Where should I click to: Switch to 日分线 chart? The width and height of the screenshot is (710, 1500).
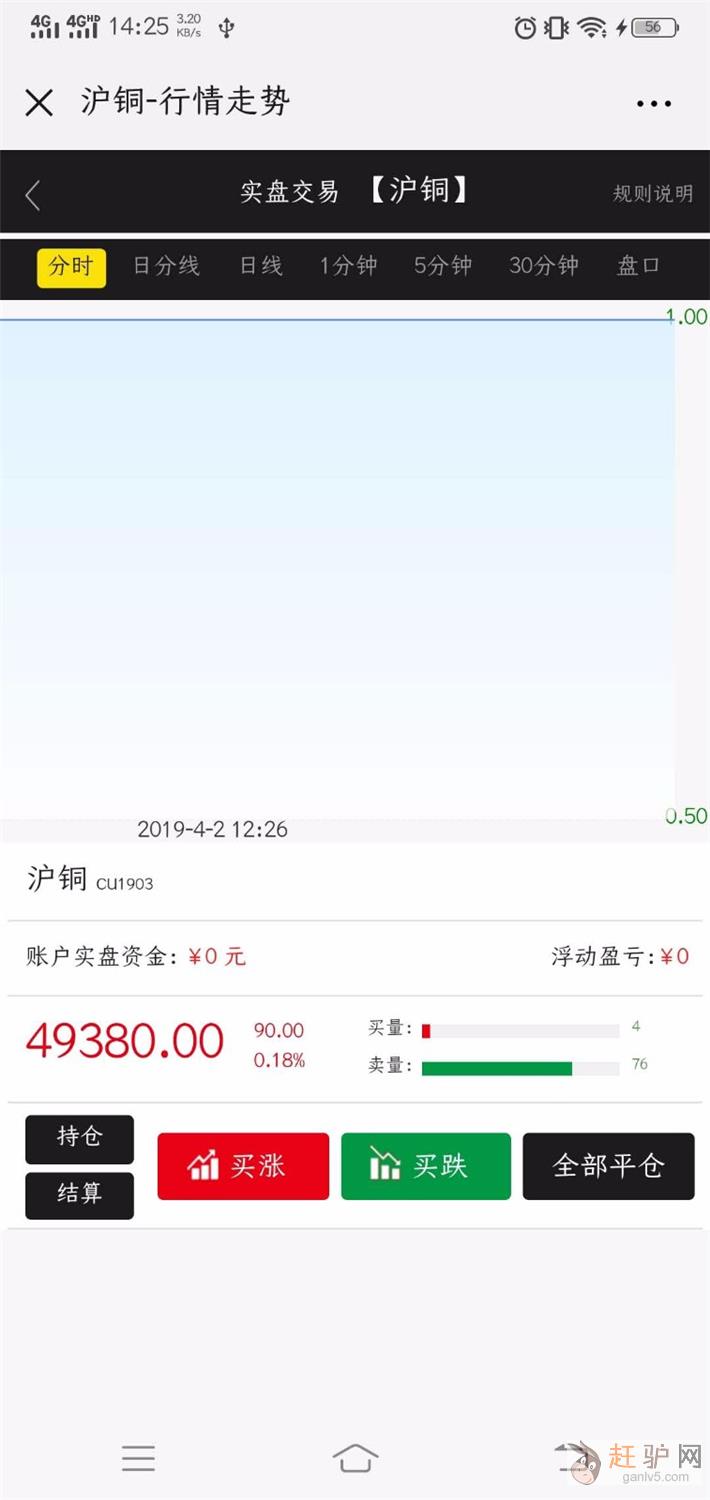[166, 266]
